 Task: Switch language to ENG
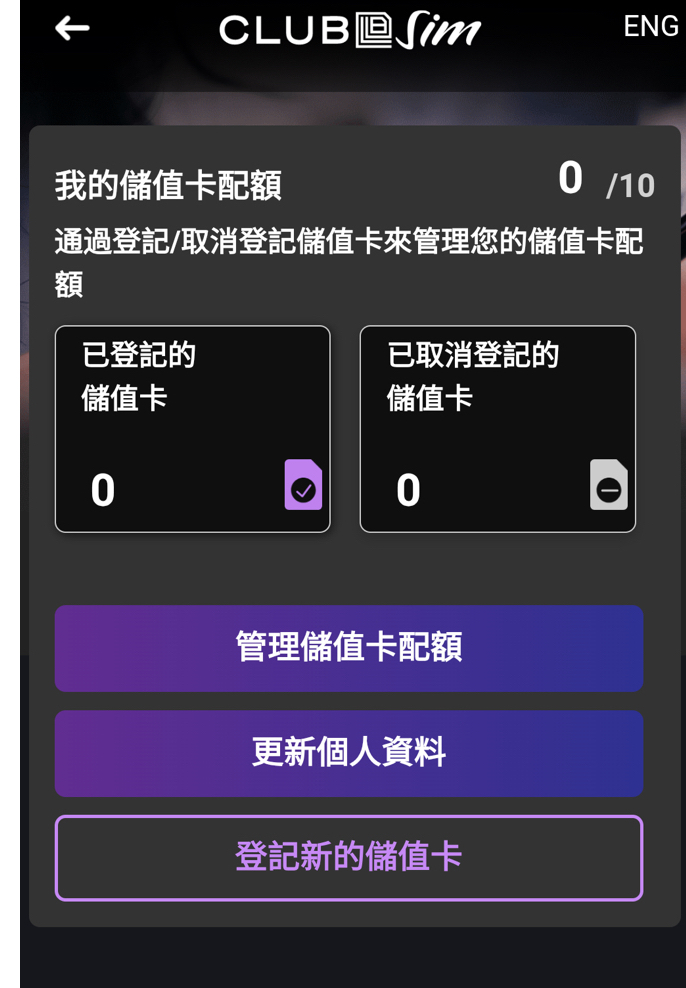coord(650,27)
